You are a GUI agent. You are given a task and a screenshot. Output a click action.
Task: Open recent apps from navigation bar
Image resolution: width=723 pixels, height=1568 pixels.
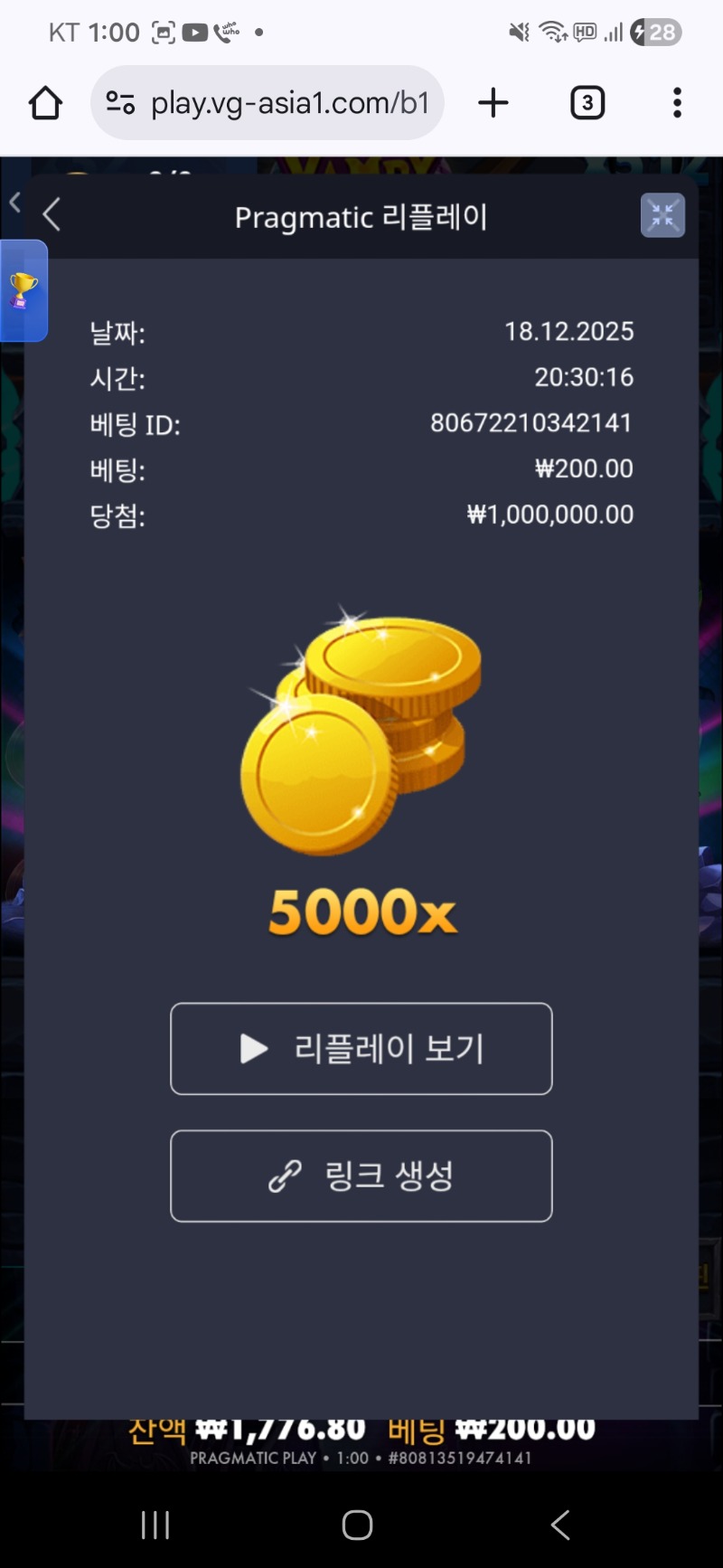coord(155,1525)
